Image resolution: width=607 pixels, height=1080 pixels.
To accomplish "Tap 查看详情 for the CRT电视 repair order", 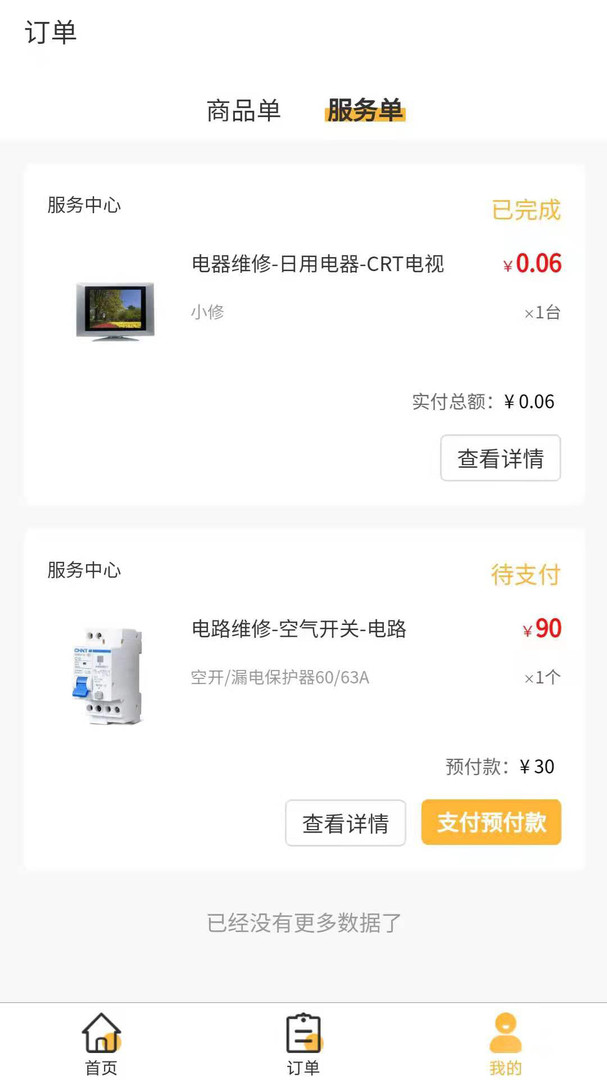I will coord(500,458).
